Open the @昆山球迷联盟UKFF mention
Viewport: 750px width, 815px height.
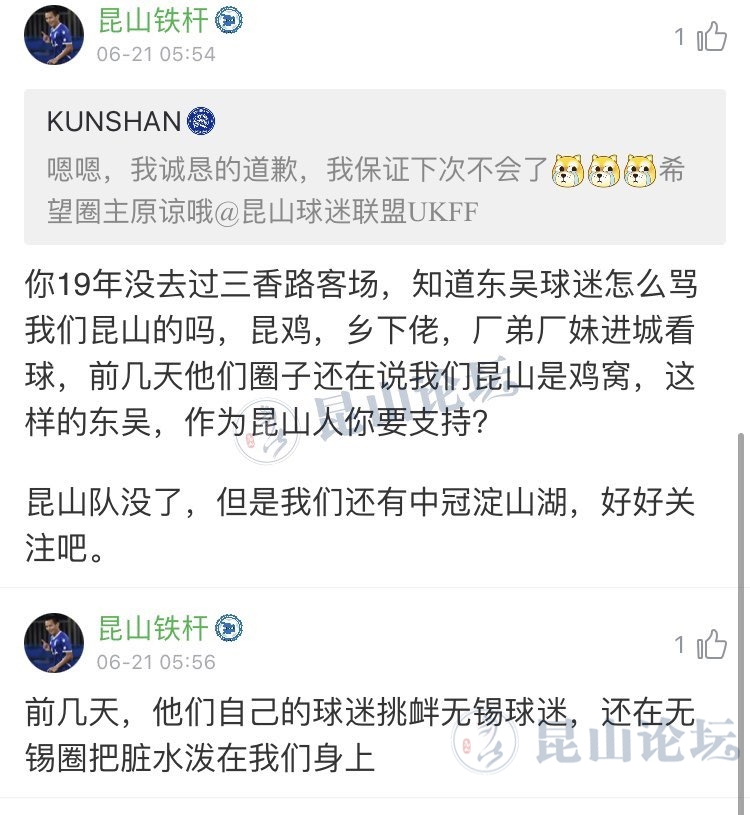(x=362, y=212)
